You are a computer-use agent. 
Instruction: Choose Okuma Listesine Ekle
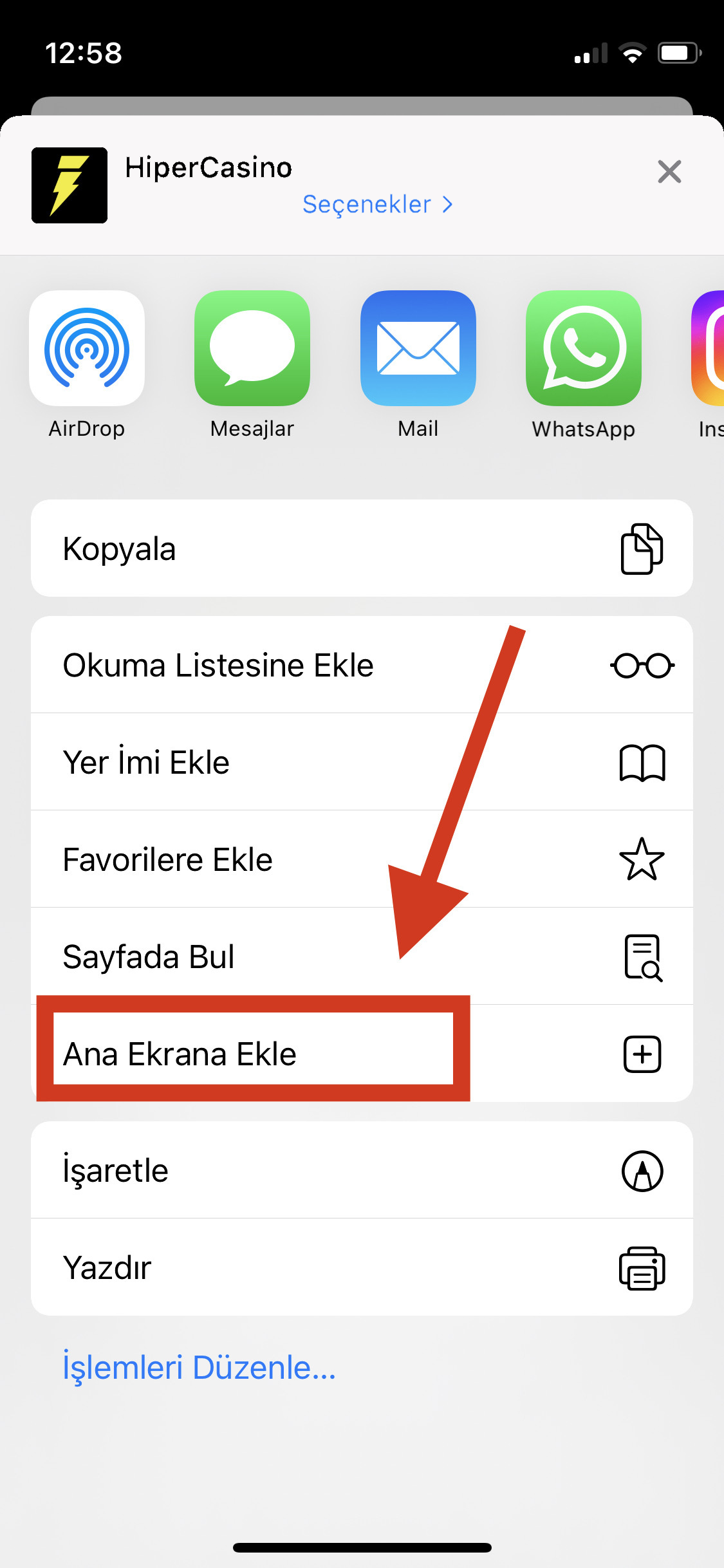click(362, 665)
